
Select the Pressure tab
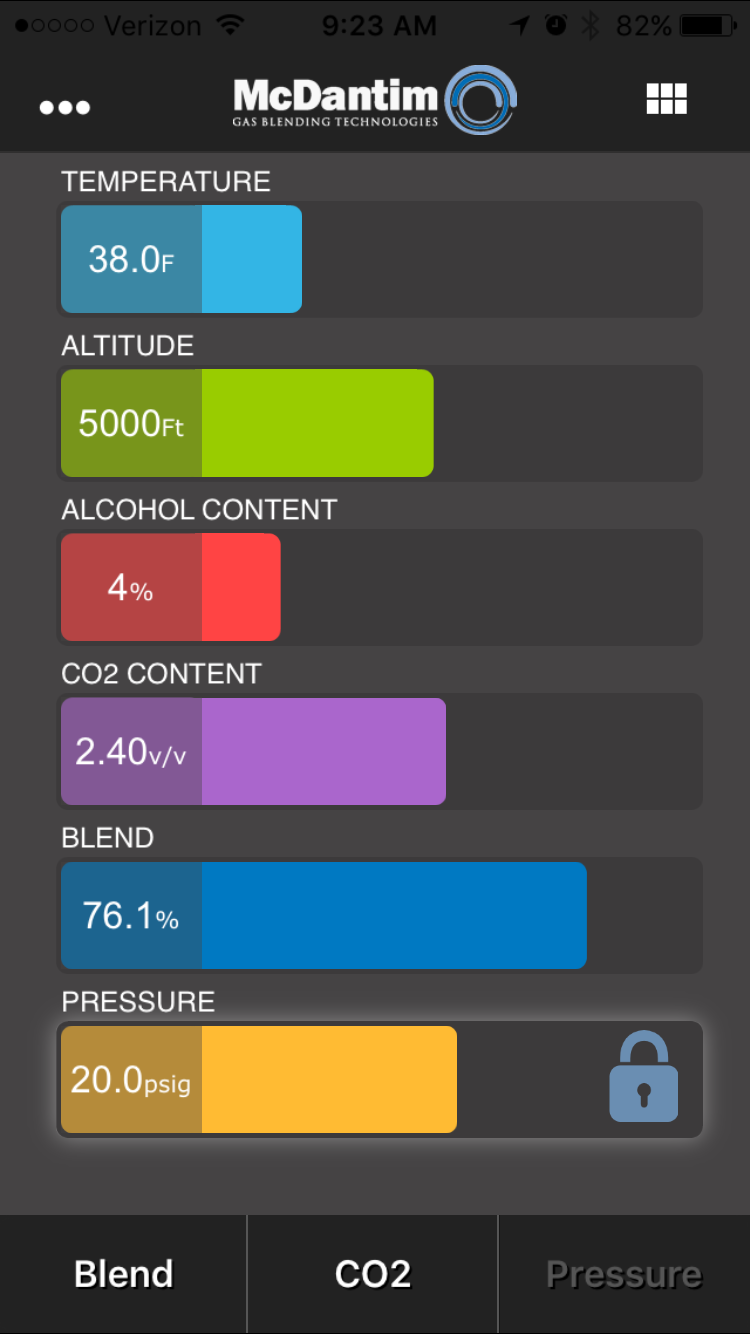tap(624, 1274)
